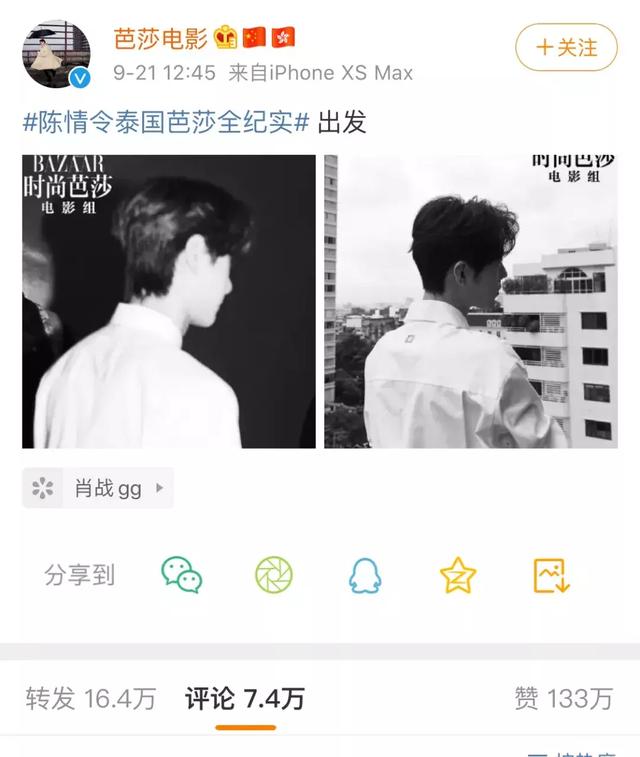Image resolution: width=640 pixels, height=757 pixels.
Task: Open the 肖战gg super topic chip
Action: click(98, 489)
